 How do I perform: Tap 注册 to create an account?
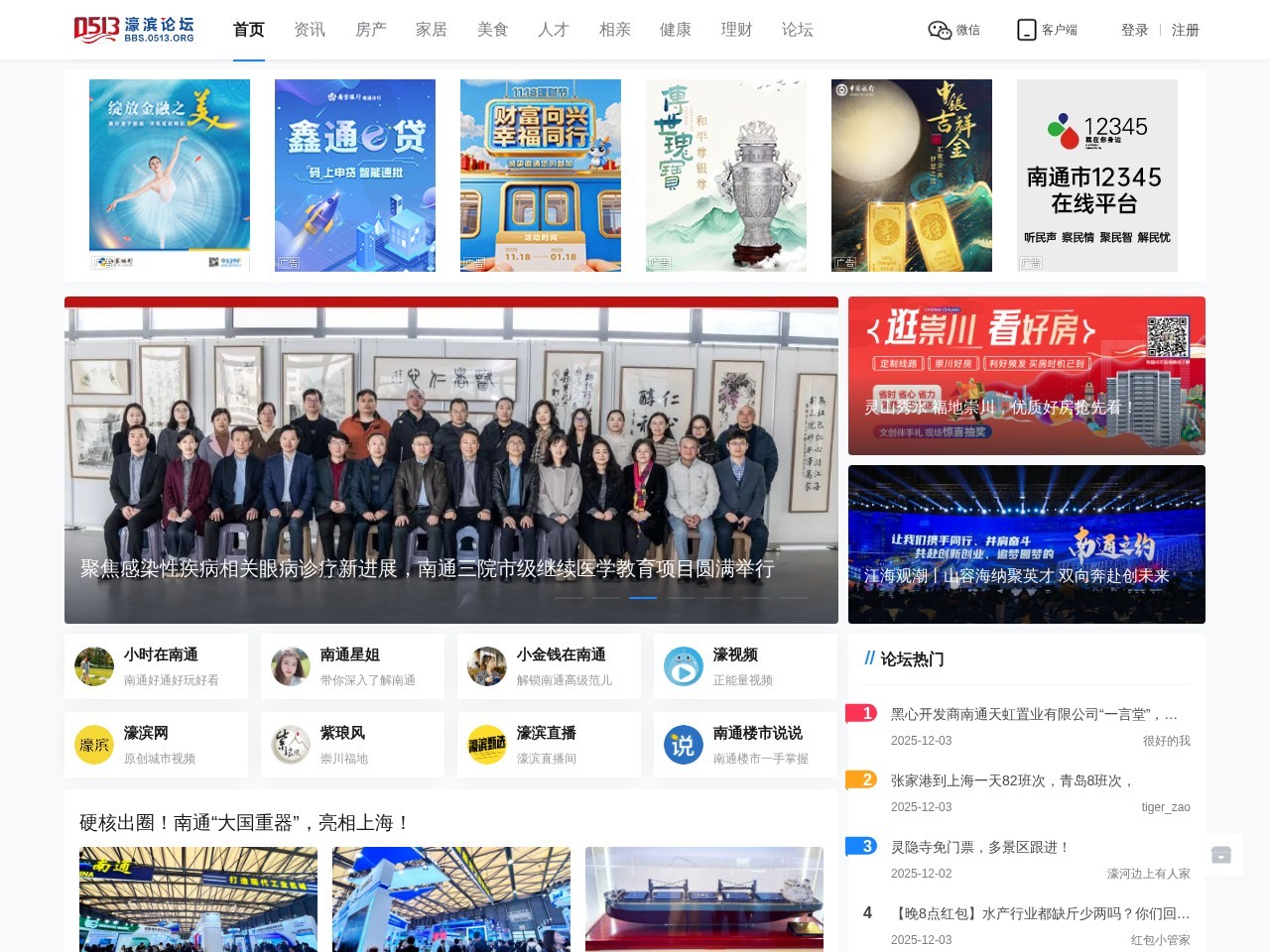tap(1185, 30)
